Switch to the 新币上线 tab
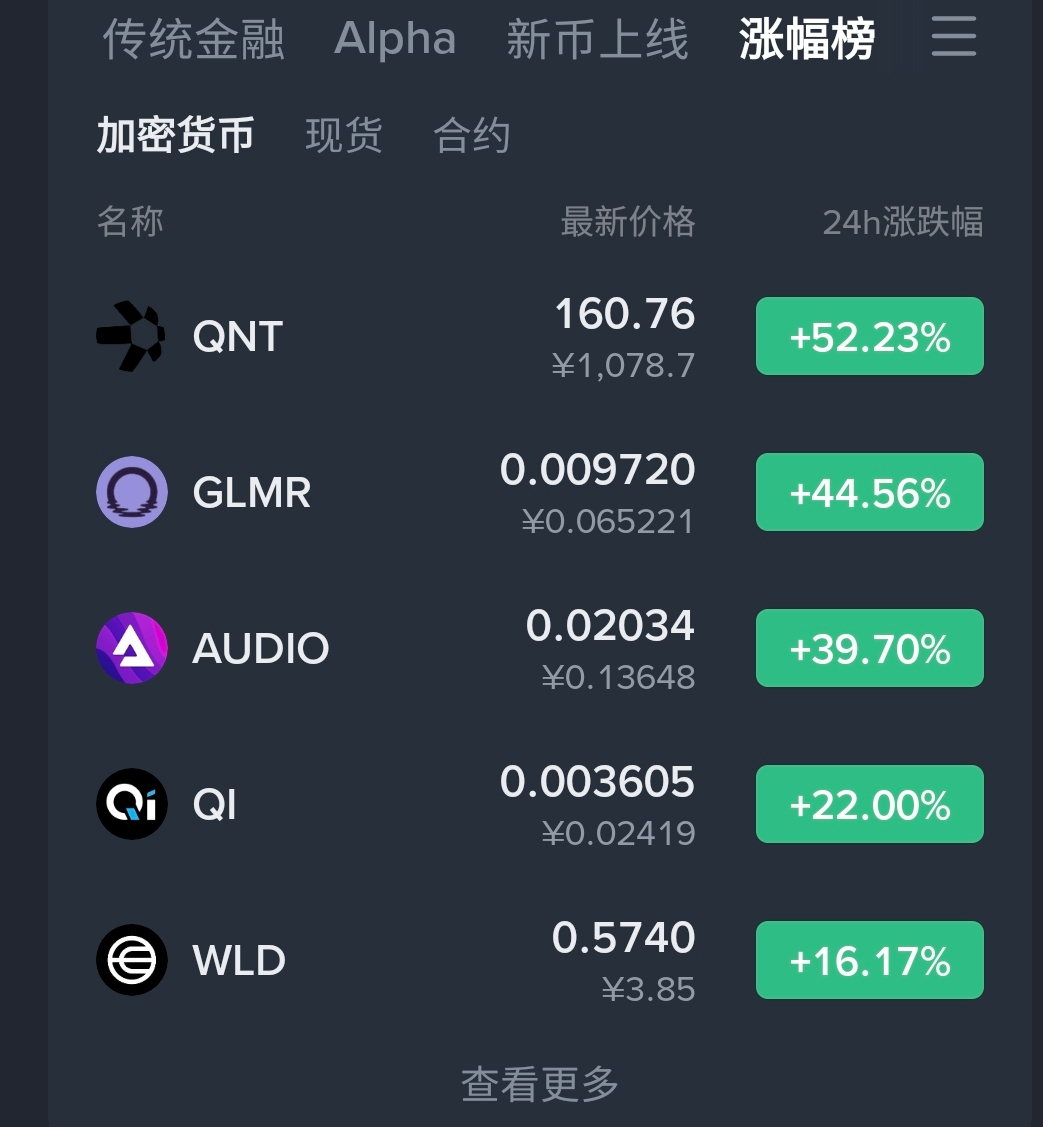This screenshot has width=1043, height=1127. [597, 39]
